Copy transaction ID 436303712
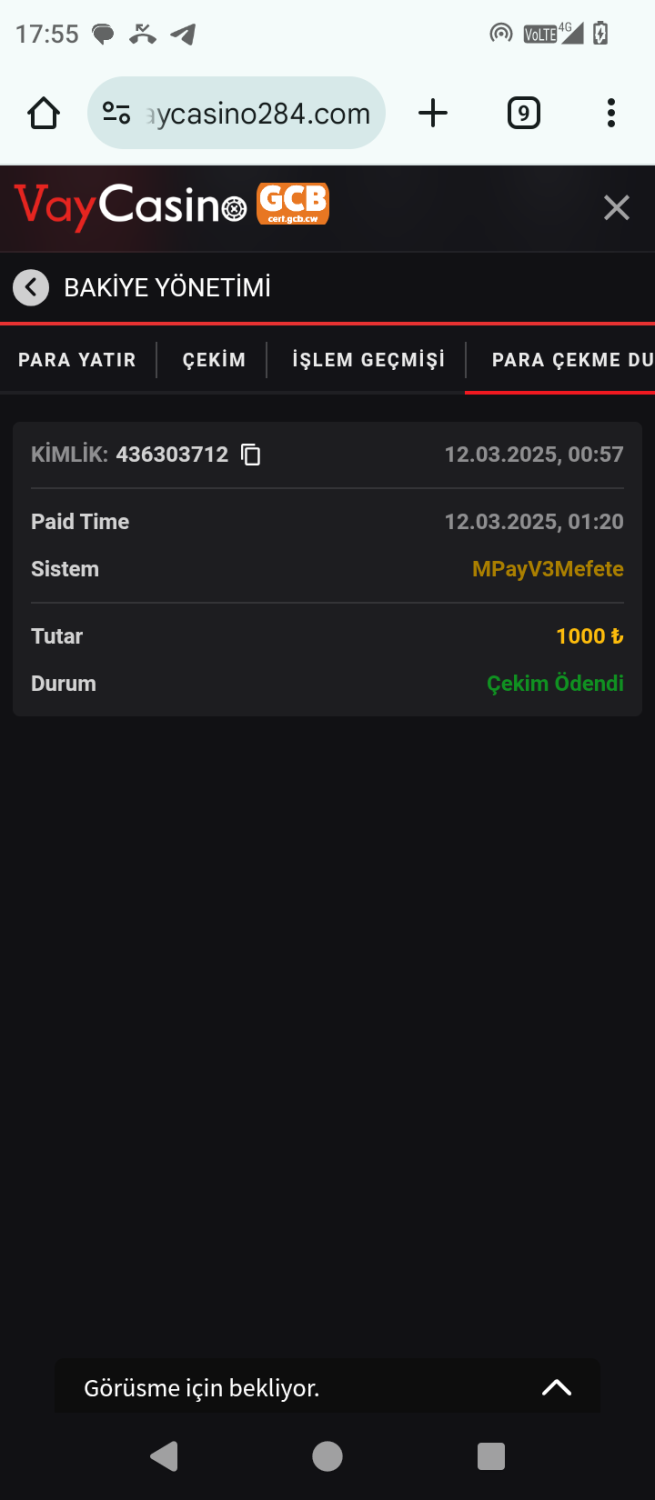This screenshot has height=1500, width=655. [x=251, y=455]
